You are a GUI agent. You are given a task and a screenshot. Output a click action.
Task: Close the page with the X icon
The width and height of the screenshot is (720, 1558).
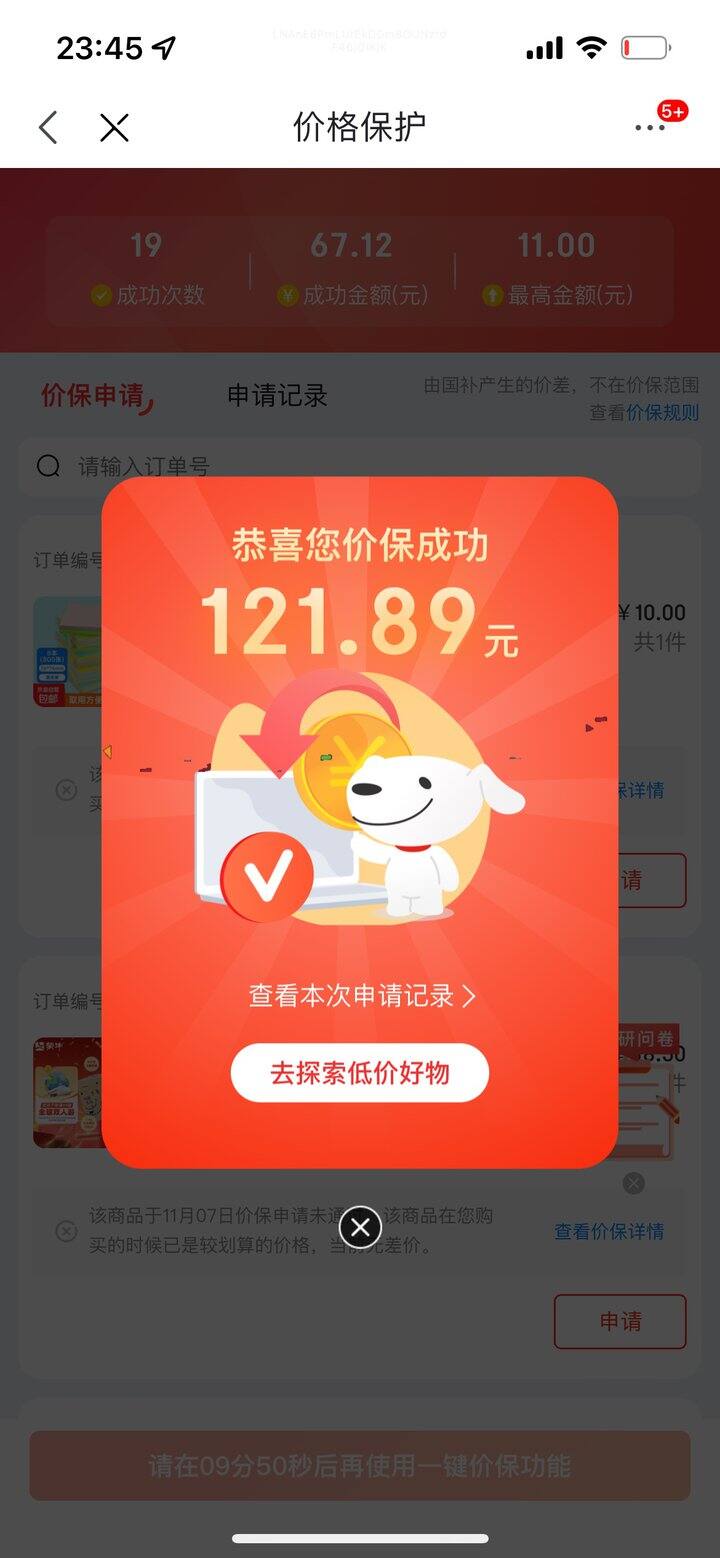click(x=115, y=127)
